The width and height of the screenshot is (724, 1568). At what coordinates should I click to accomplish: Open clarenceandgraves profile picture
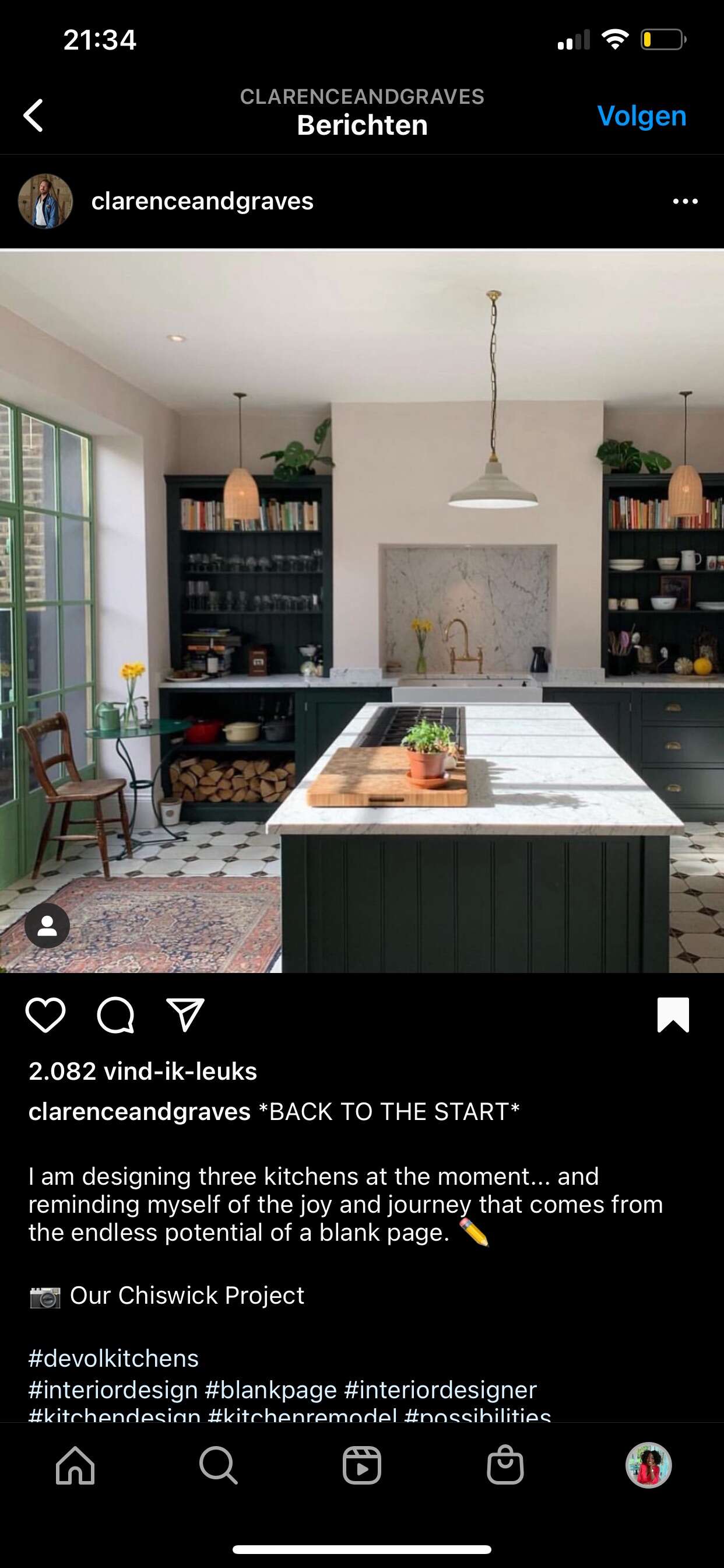(45, 201)
